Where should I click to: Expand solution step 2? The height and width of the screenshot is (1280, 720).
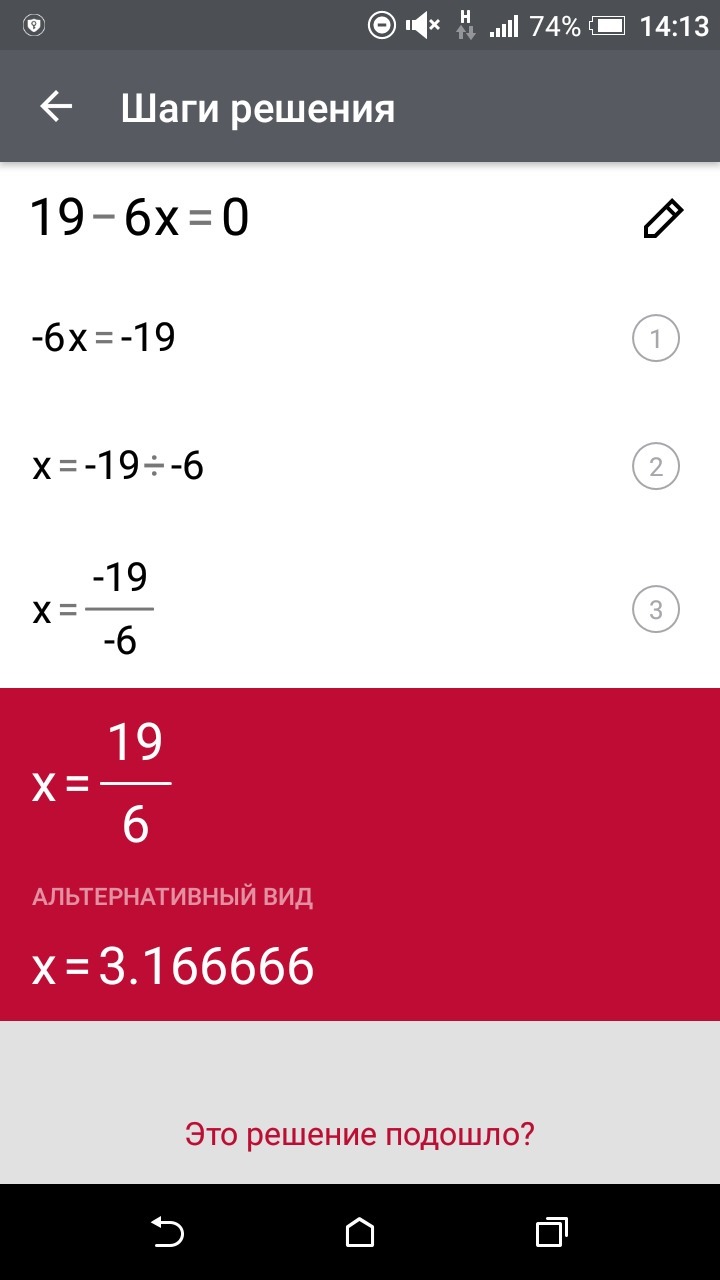pos(656,467)
